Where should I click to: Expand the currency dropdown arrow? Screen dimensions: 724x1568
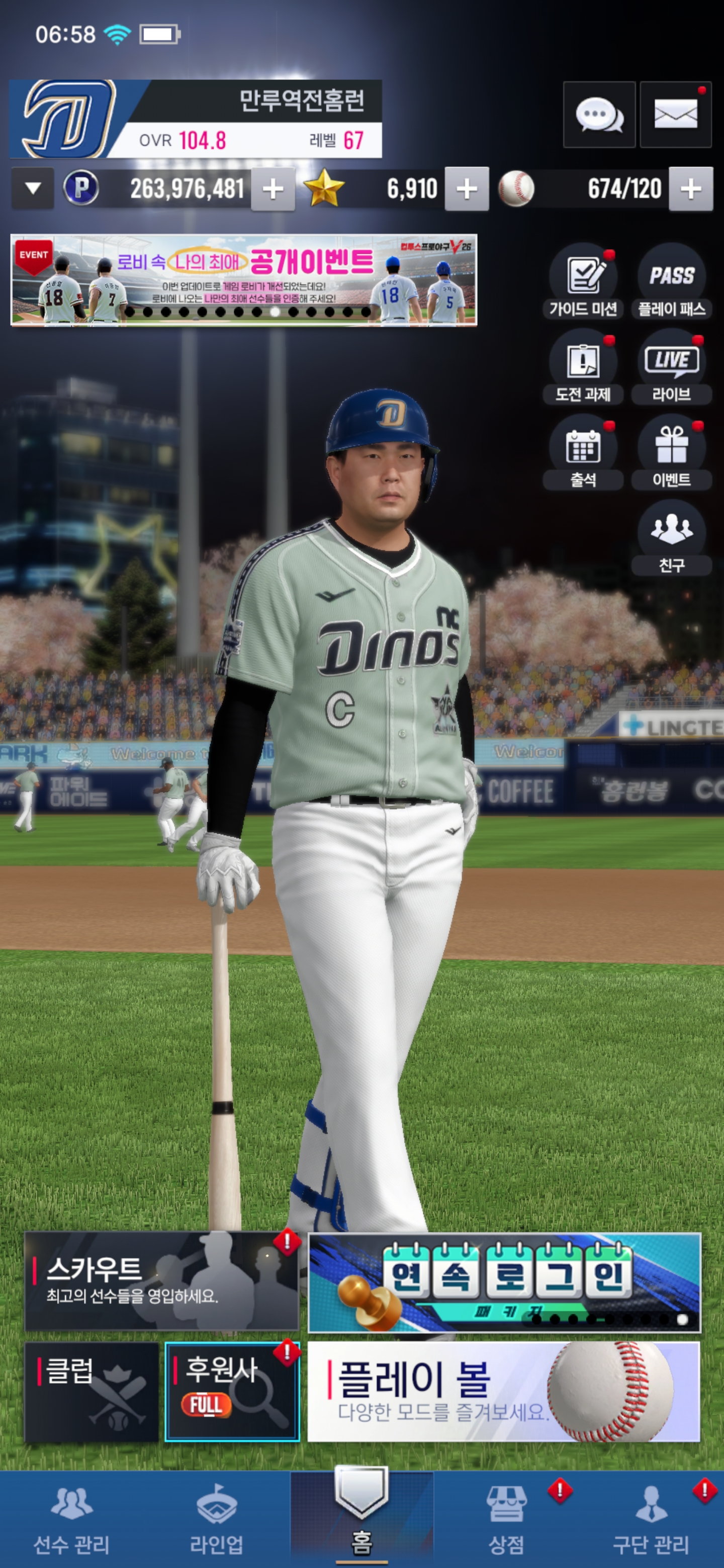tap(33, 188)
